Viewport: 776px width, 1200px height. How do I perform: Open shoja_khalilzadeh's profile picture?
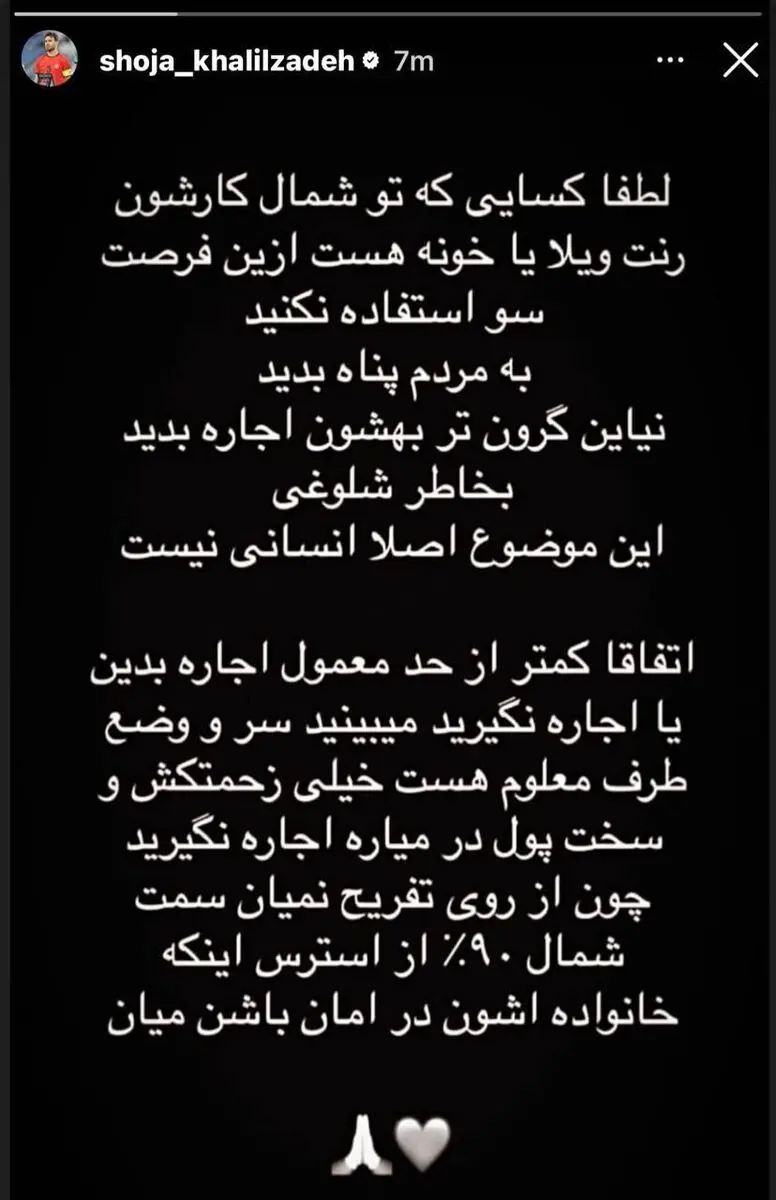tap(48, 60)
